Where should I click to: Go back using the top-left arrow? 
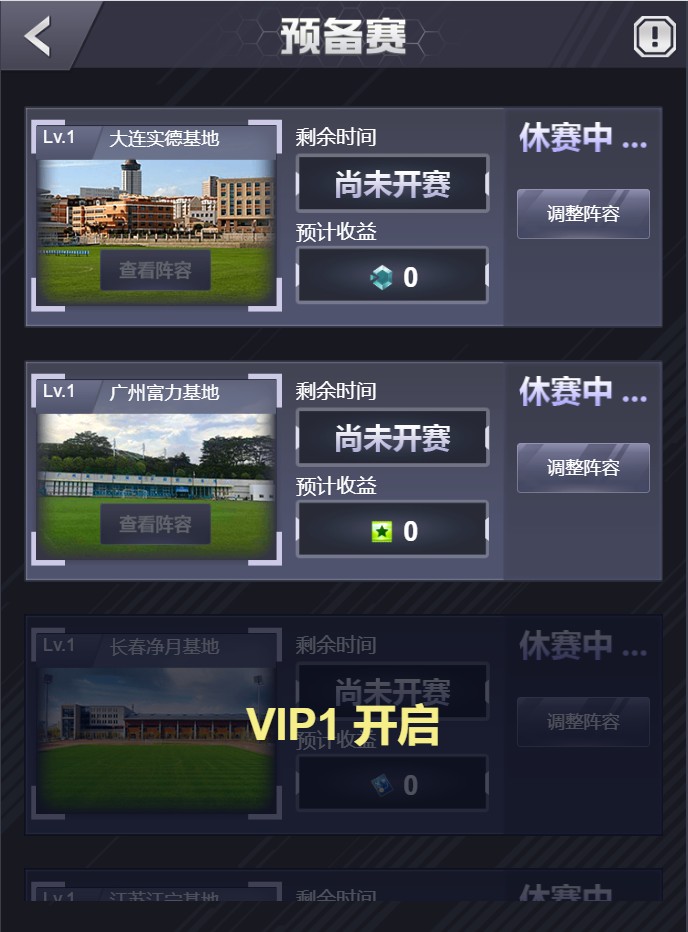38,36
